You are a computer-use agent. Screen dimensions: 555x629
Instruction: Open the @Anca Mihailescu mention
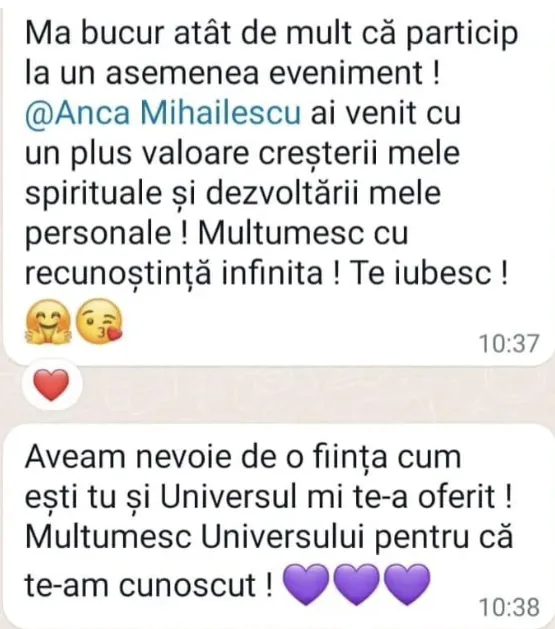[x=163, y=113]
